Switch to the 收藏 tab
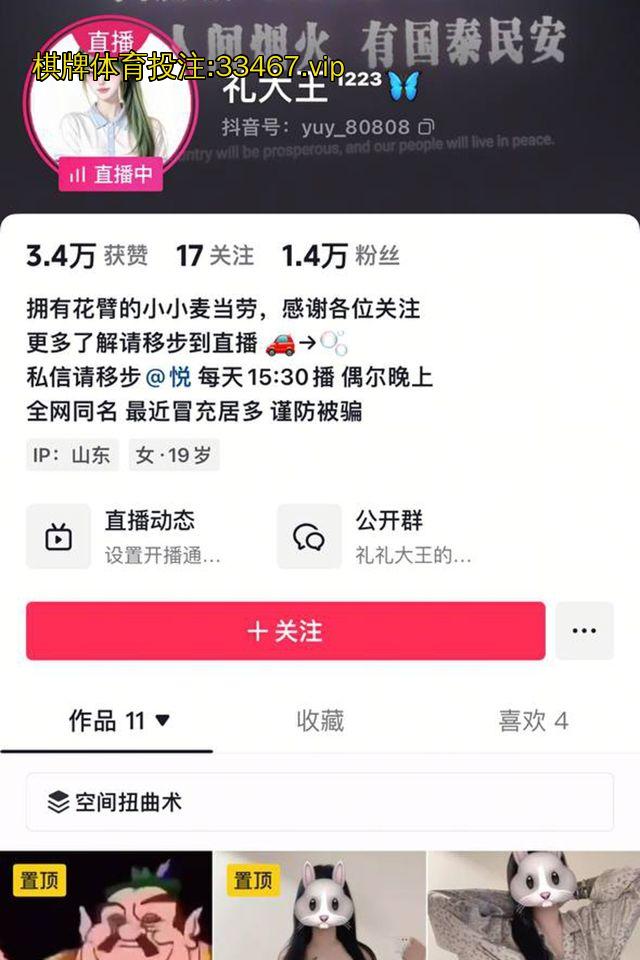 point(320,720)
